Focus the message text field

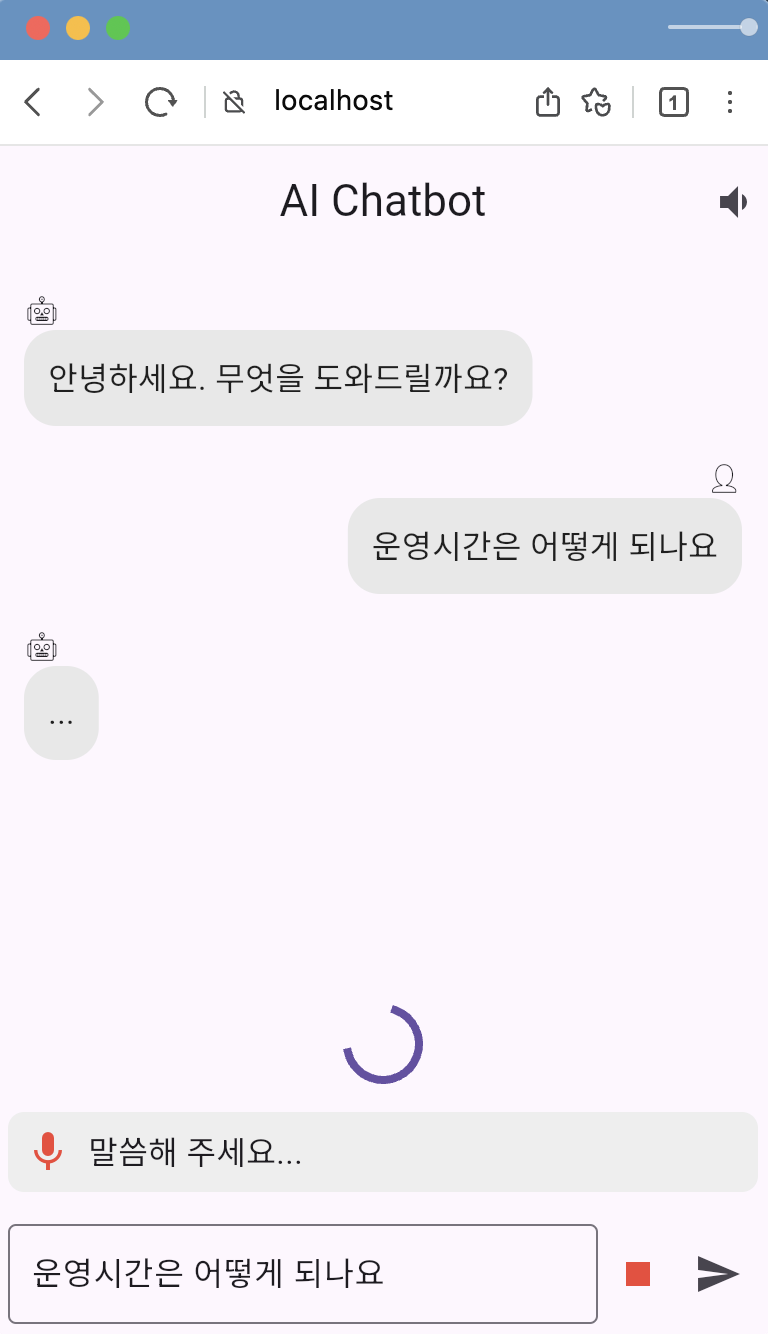(x=303, y=1274)
